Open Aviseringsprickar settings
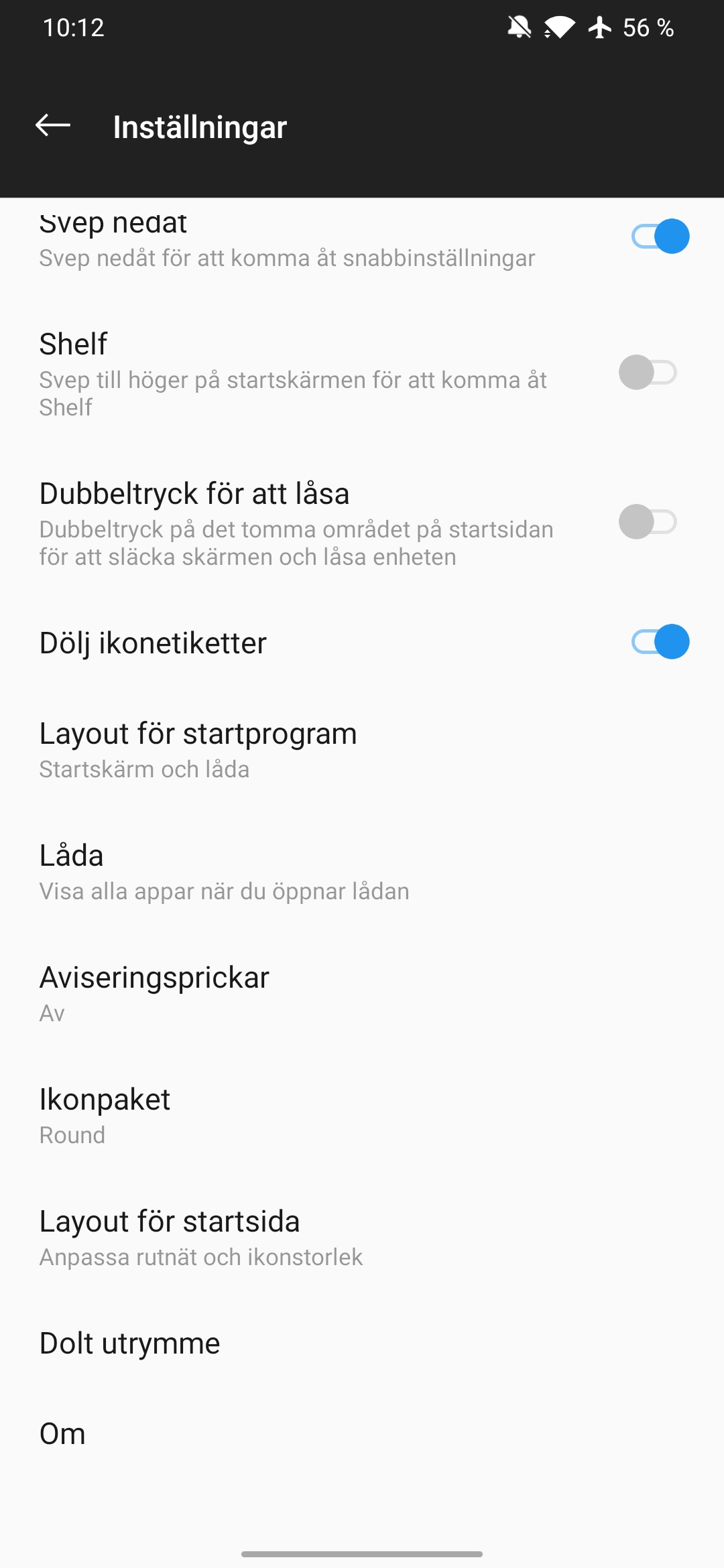724x1568 pixels. point(362,993)
